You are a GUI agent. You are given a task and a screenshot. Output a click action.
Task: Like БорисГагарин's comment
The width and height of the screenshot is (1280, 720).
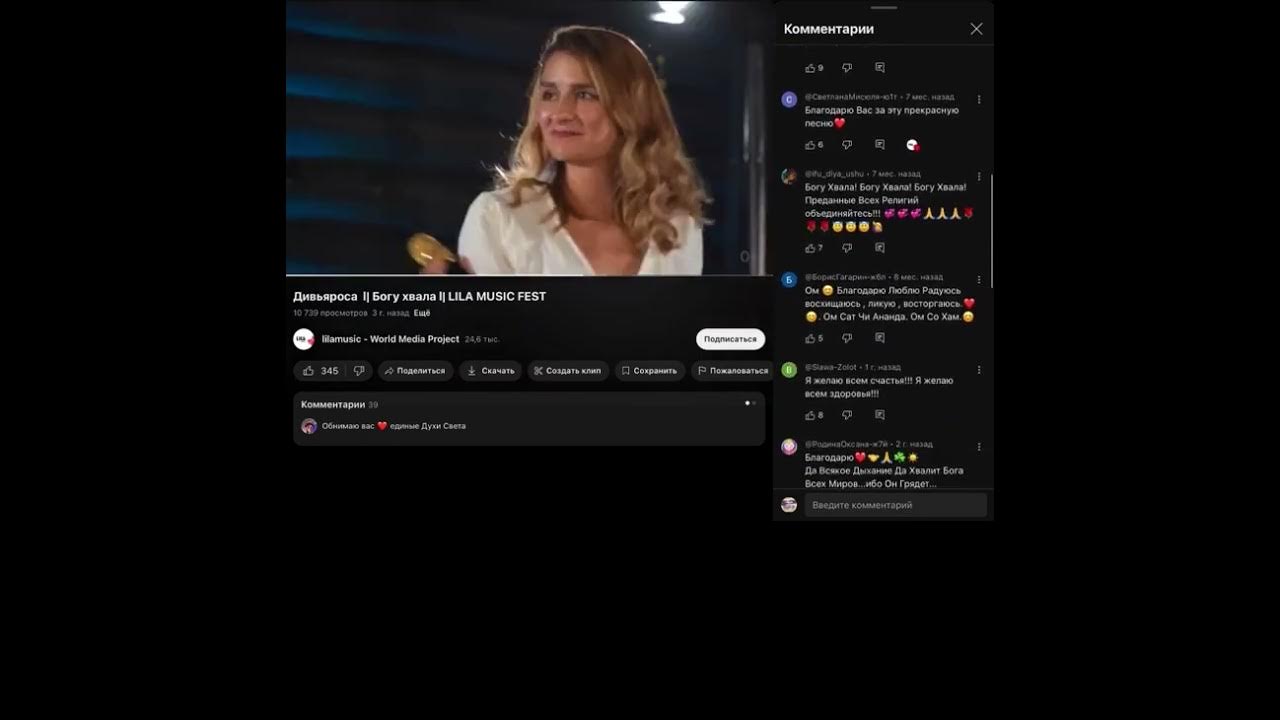point(811,339)
